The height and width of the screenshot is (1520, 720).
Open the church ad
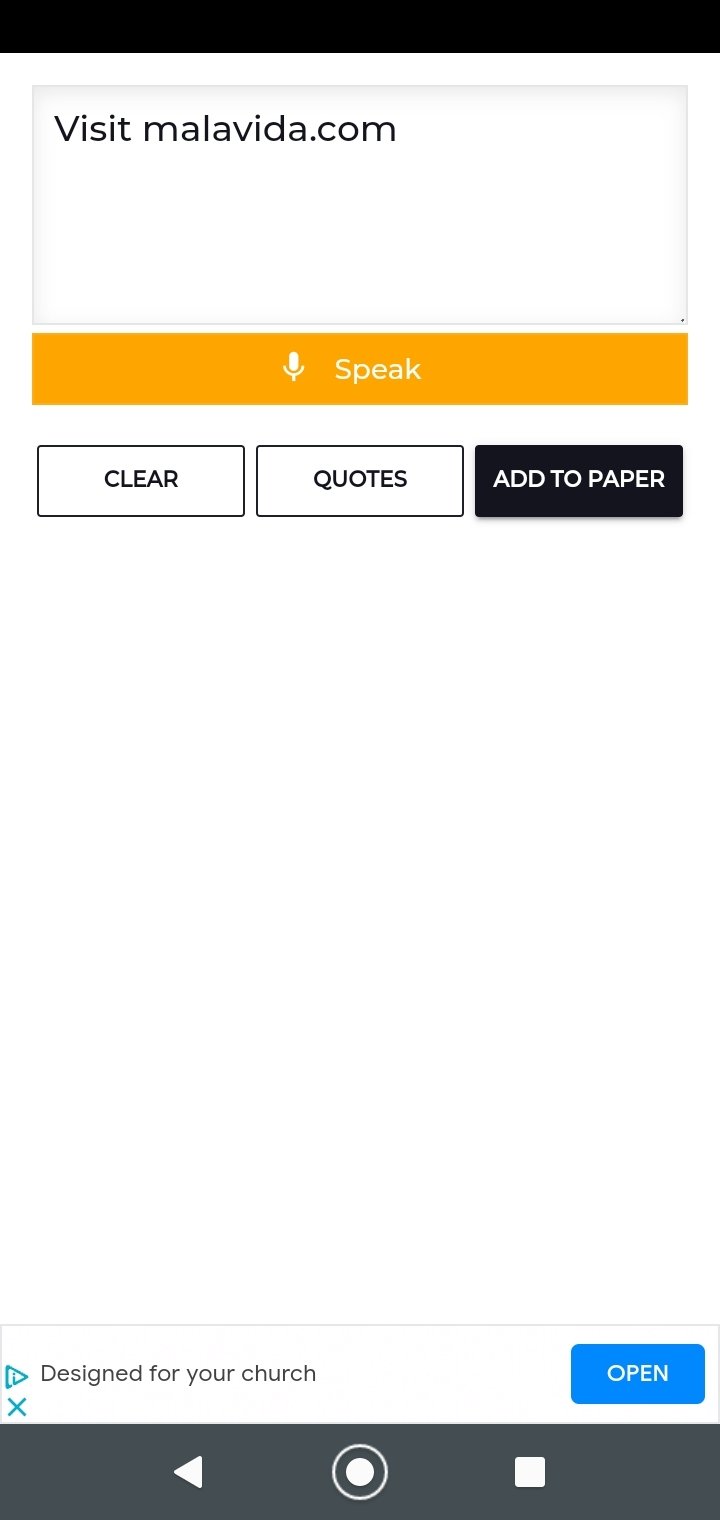[637, 1373]
